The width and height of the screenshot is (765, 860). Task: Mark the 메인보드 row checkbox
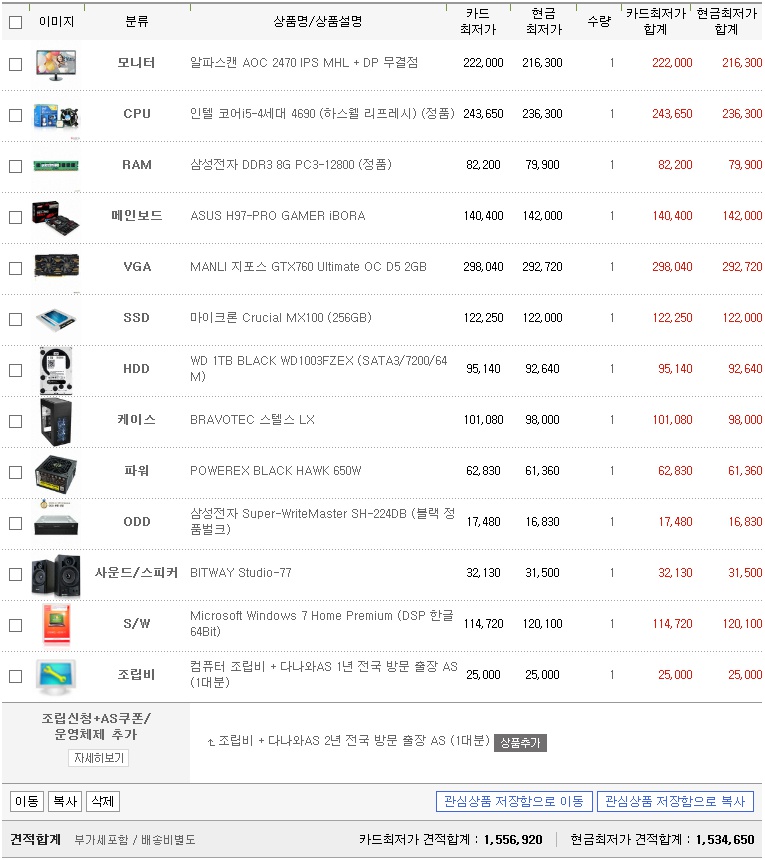15,217
